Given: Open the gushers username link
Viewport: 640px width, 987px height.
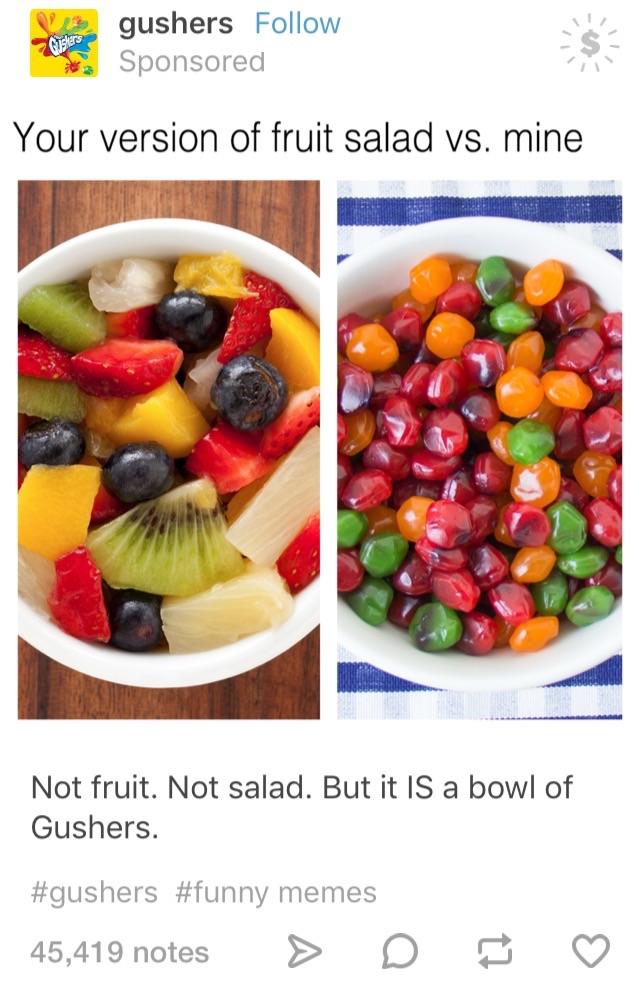Looking at the screenshot, I should pyautogui.click(x=176, y=24).
